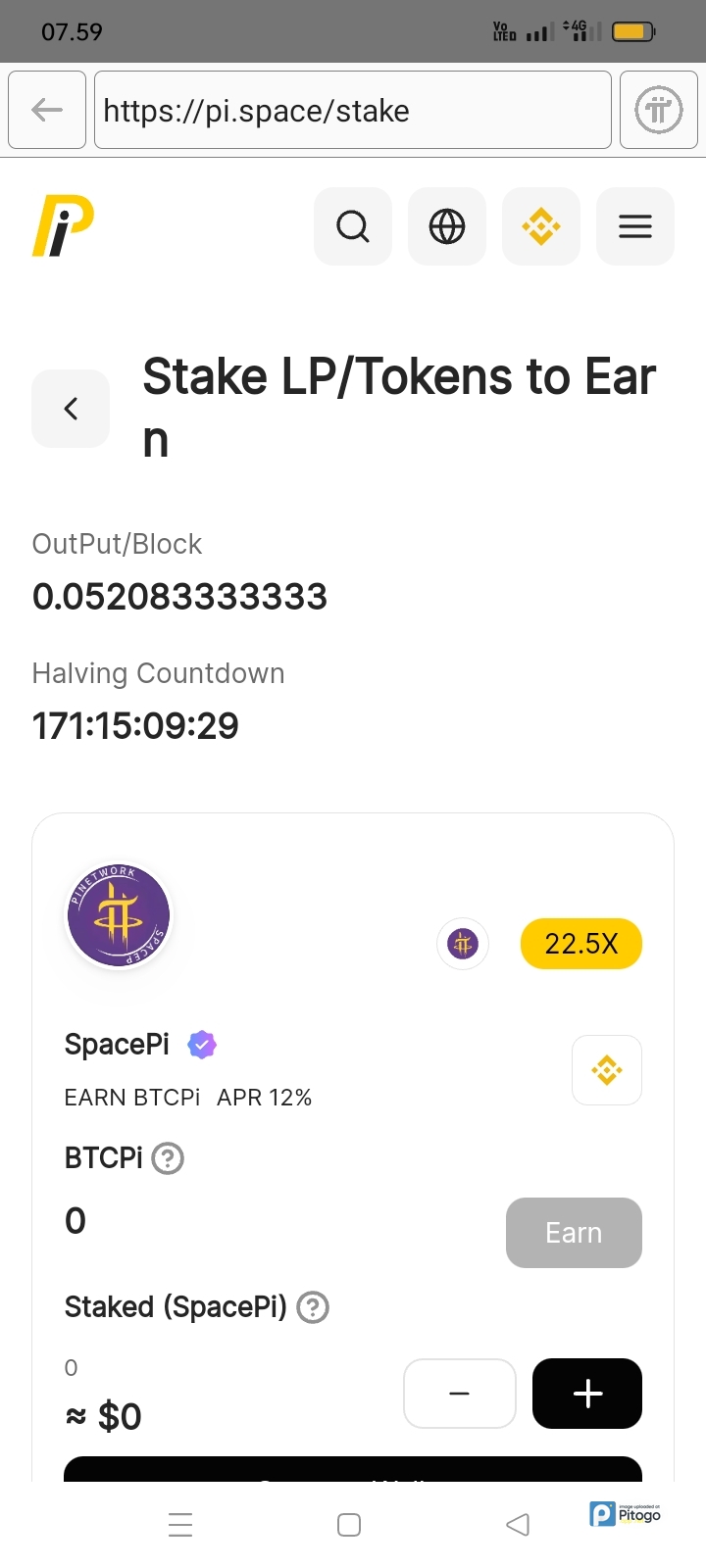
Task: Tap the 22.5X multiplier badge
Action: pyautogui.click(x=580, y=944)
